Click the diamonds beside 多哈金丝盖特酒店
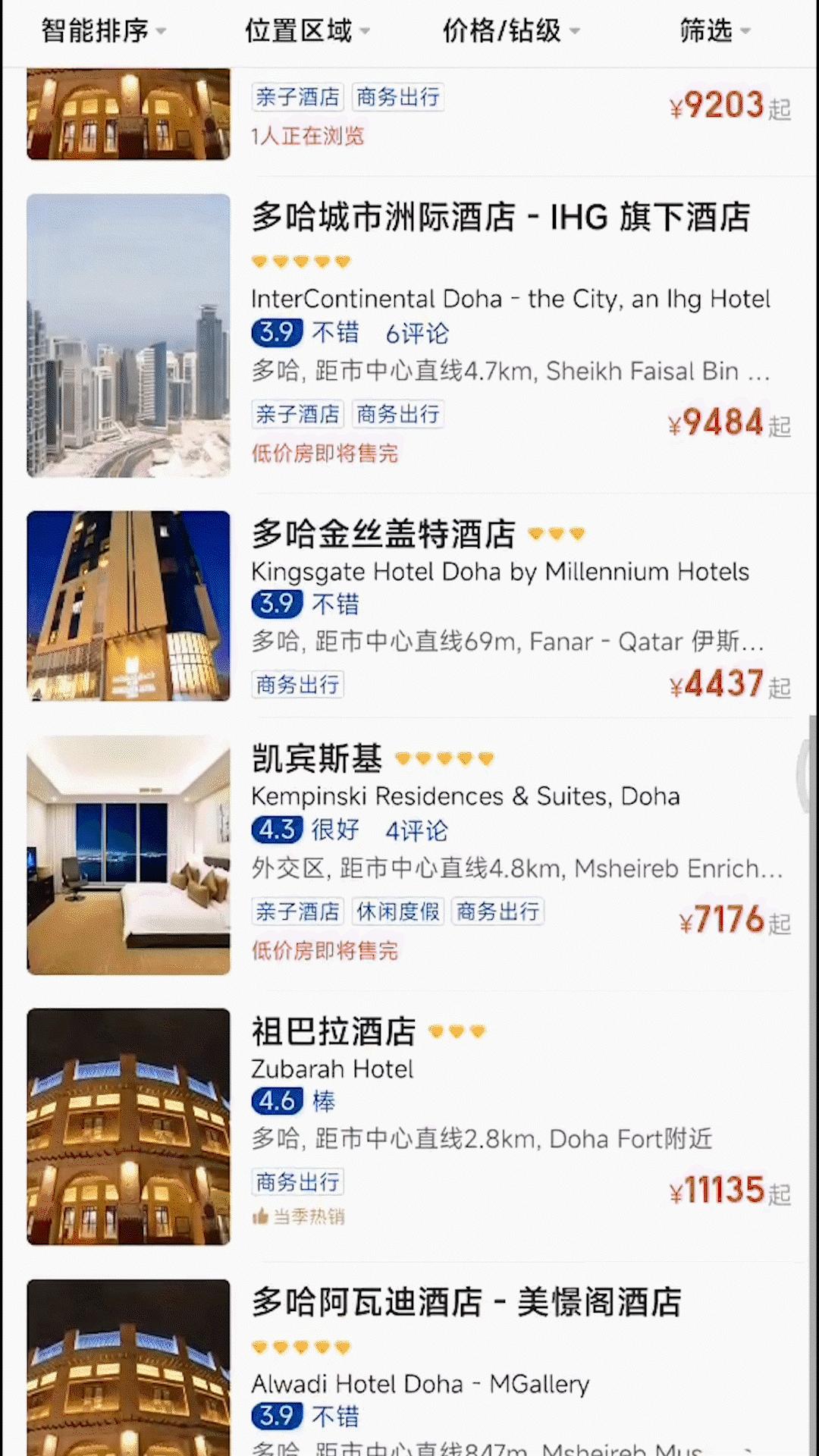The height and width of the screenshot is (1456, 819). (557, 533)
